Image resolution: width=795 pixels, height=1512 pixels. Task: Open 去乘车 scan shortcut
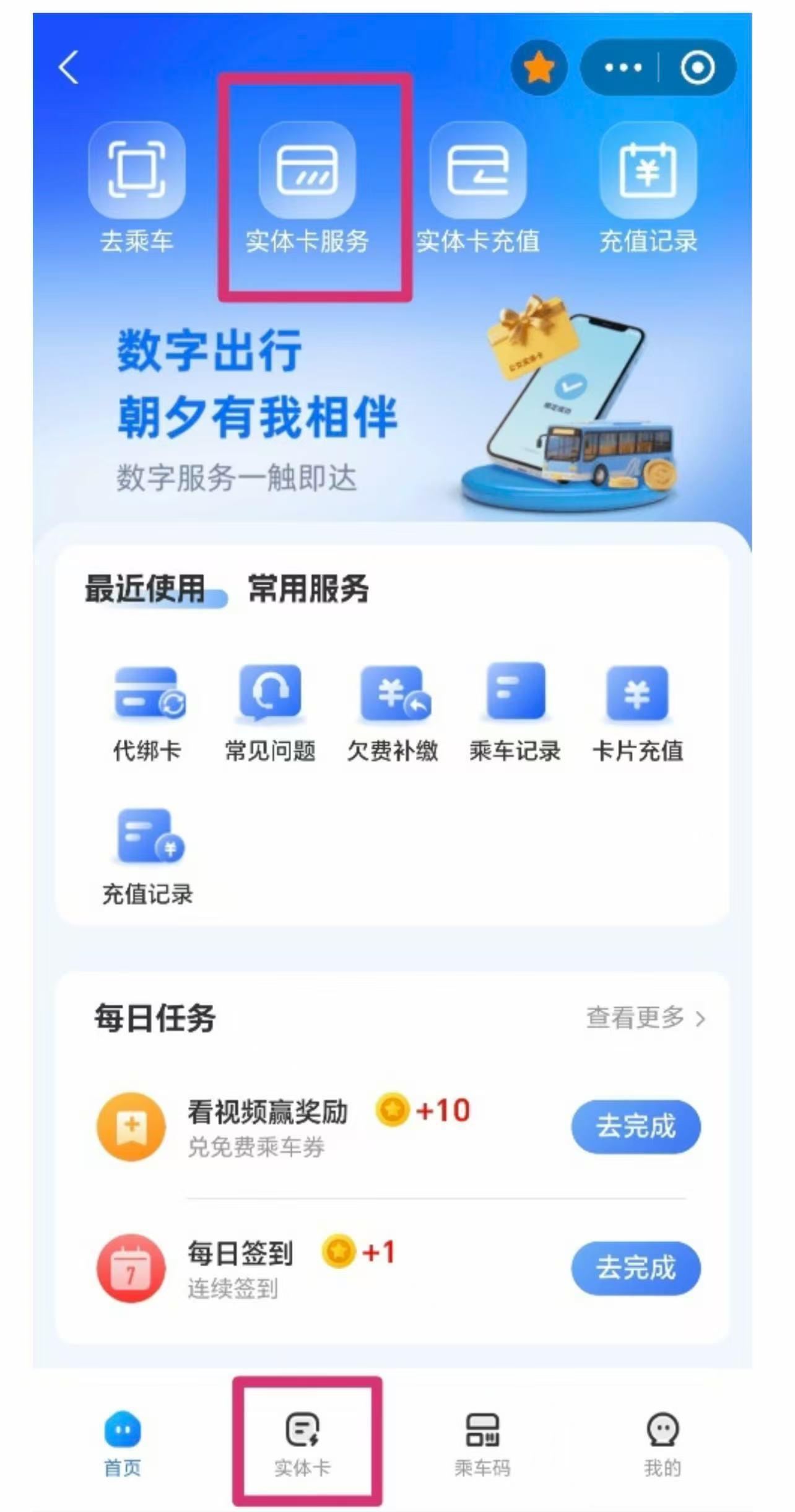coord(137,188)
